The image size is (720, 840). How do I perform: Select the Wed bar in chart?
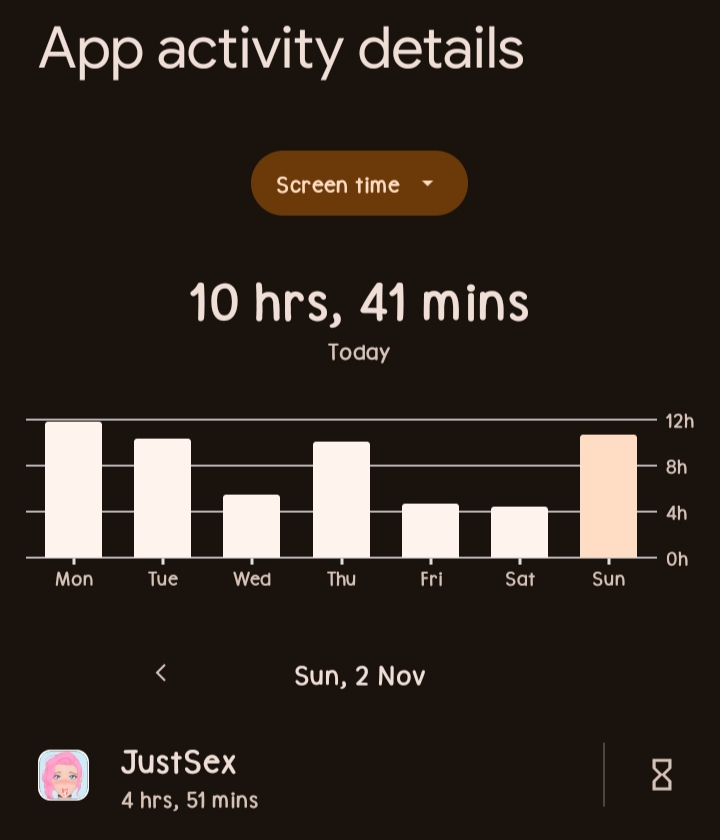click(x=251, y=526)
